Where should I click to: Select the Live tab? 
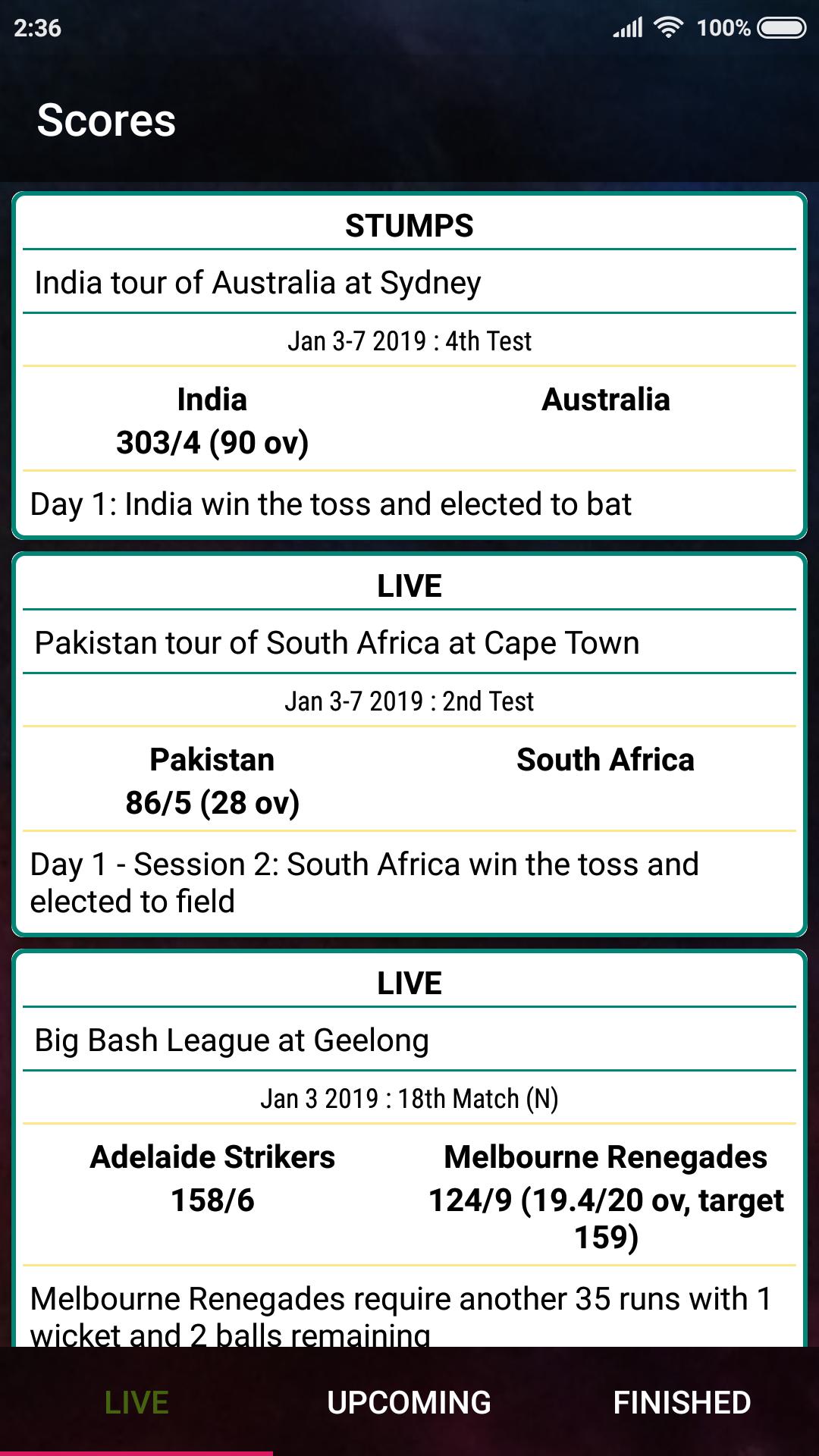click(136, 1402)
